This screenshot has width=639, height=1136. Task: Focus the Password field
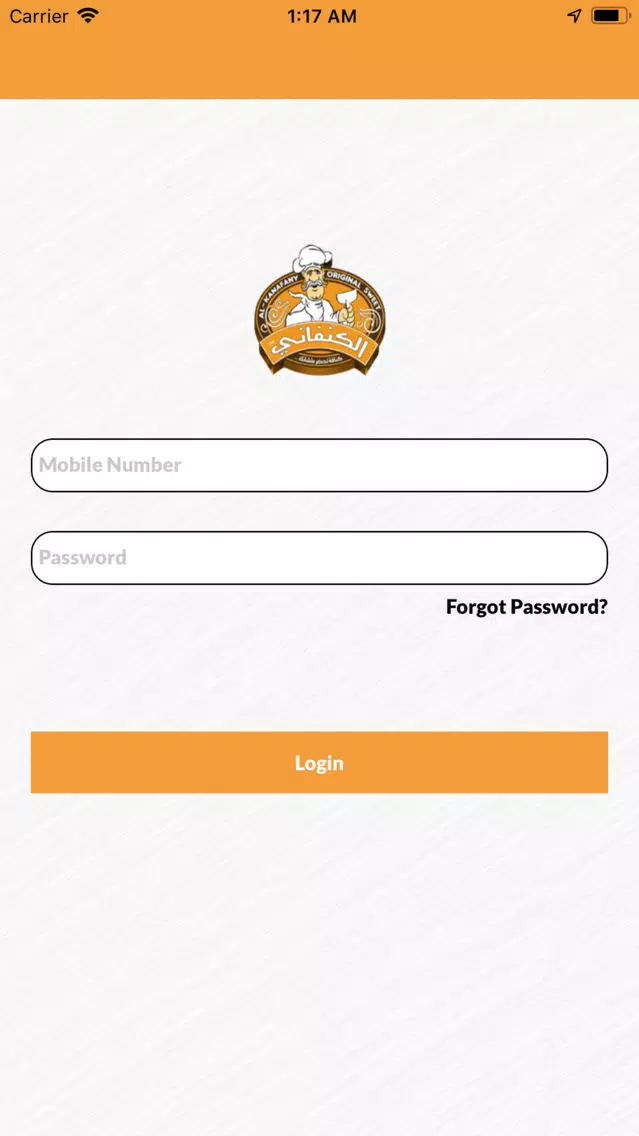[319, 558]
